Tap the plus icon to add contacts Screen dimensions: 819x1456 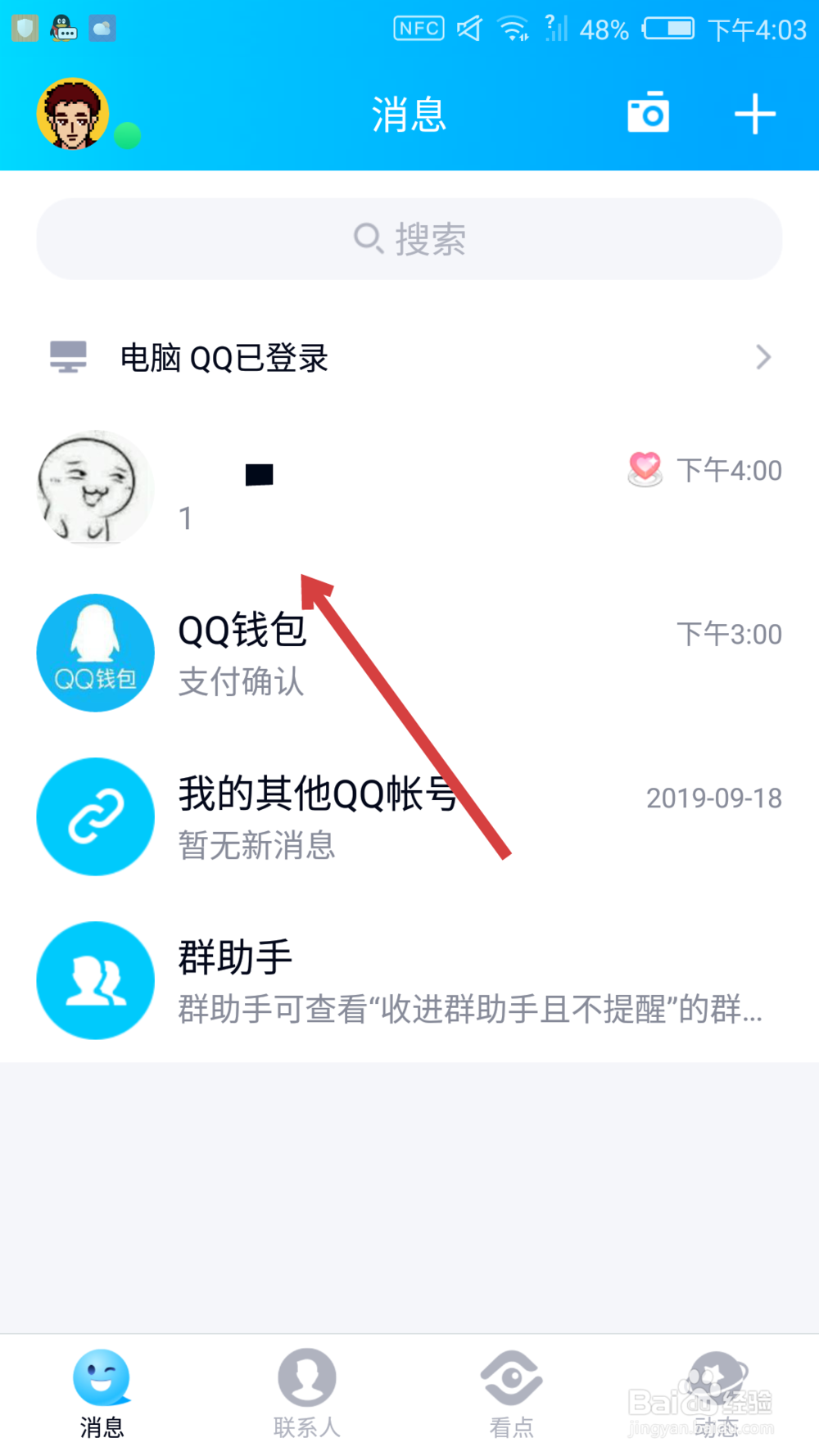coord(754,114)
